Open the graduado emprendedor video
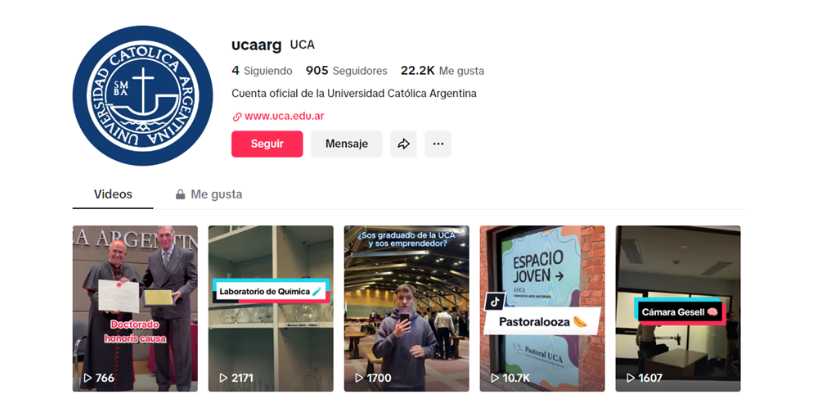814x410 pixels. click(406, 308)
